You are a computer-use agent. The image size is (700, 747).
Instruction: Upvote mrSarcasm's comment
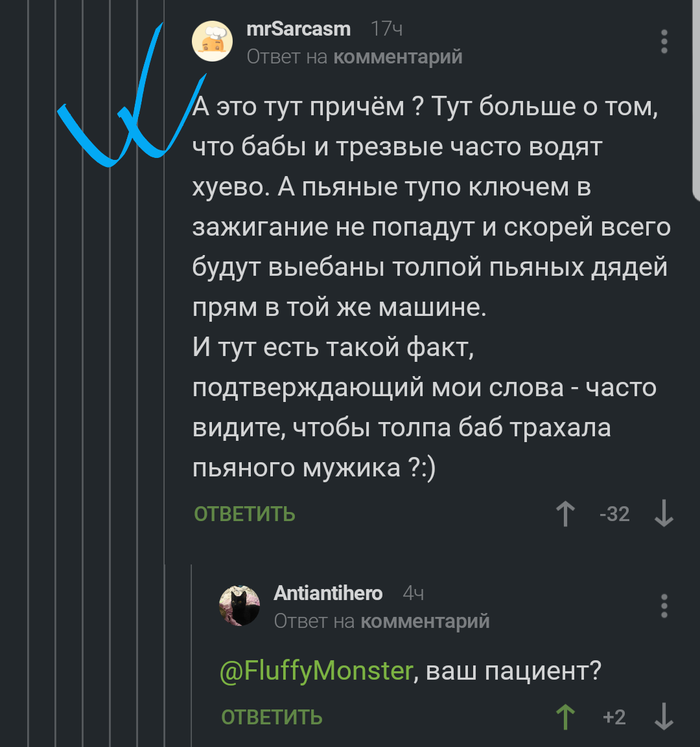click(x=565, y=514)
